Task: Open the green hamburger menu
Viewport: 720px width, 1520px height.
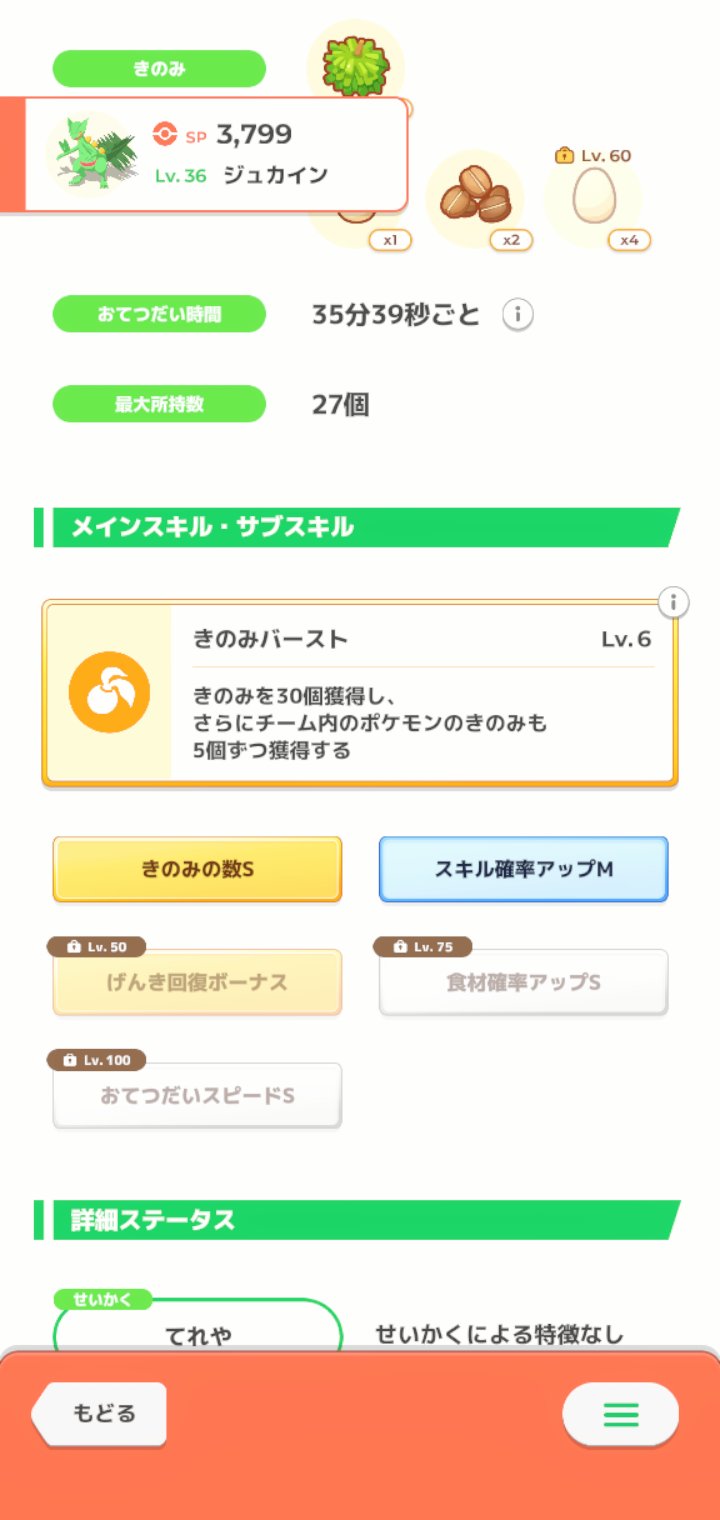Action: [x=620, y=1414]
